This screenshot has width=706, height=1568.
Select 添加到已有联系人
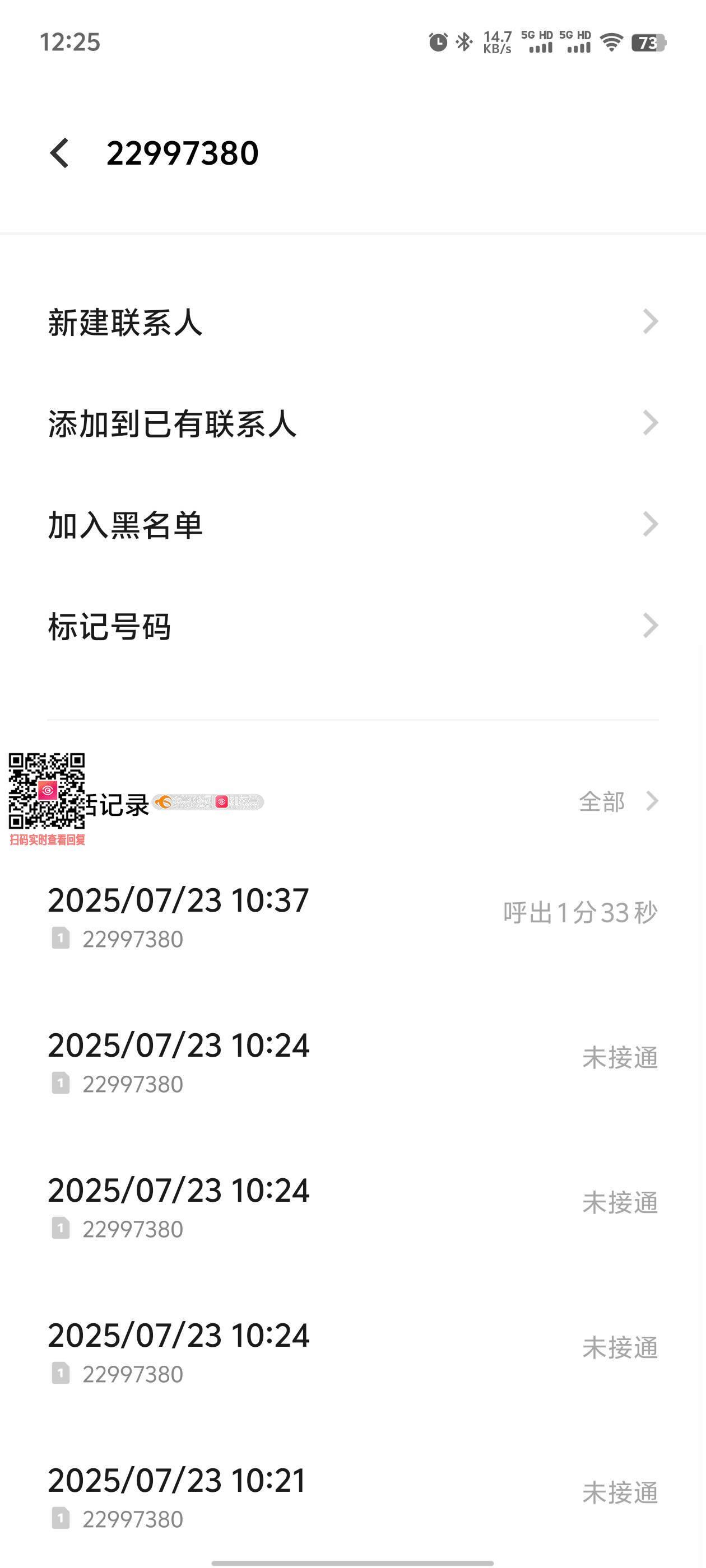352,424
